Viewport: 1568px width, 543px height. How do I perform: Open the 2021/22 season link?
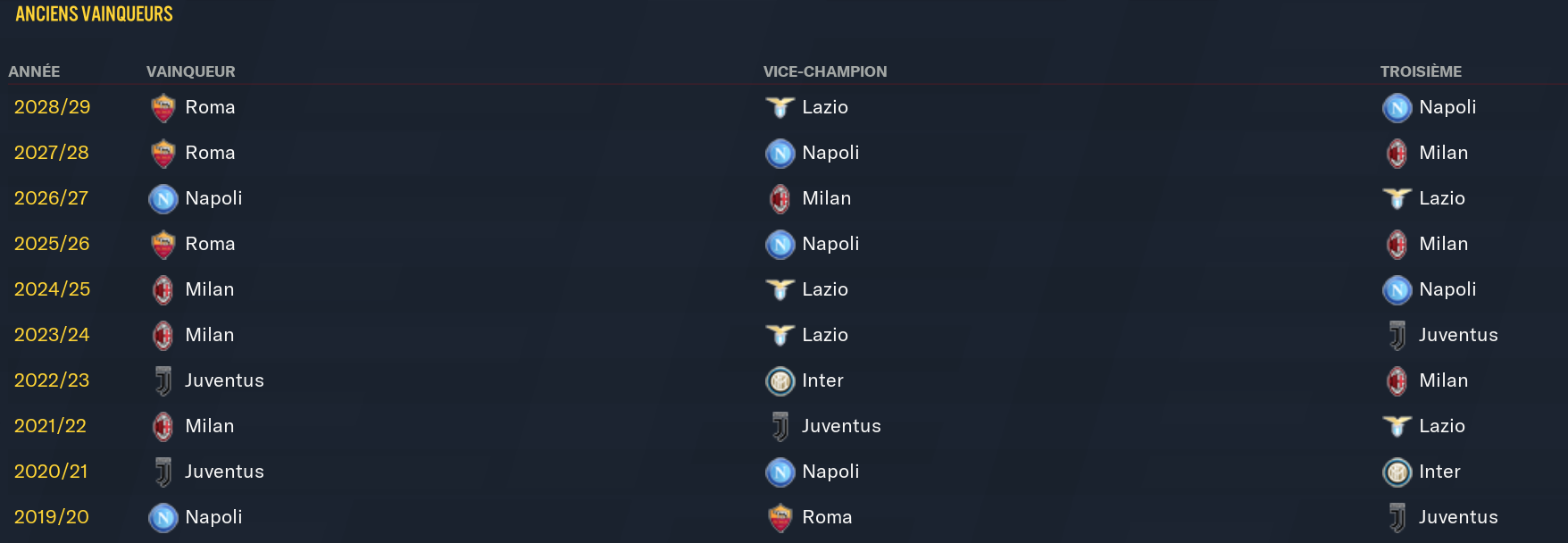click(x=50, y=426)
